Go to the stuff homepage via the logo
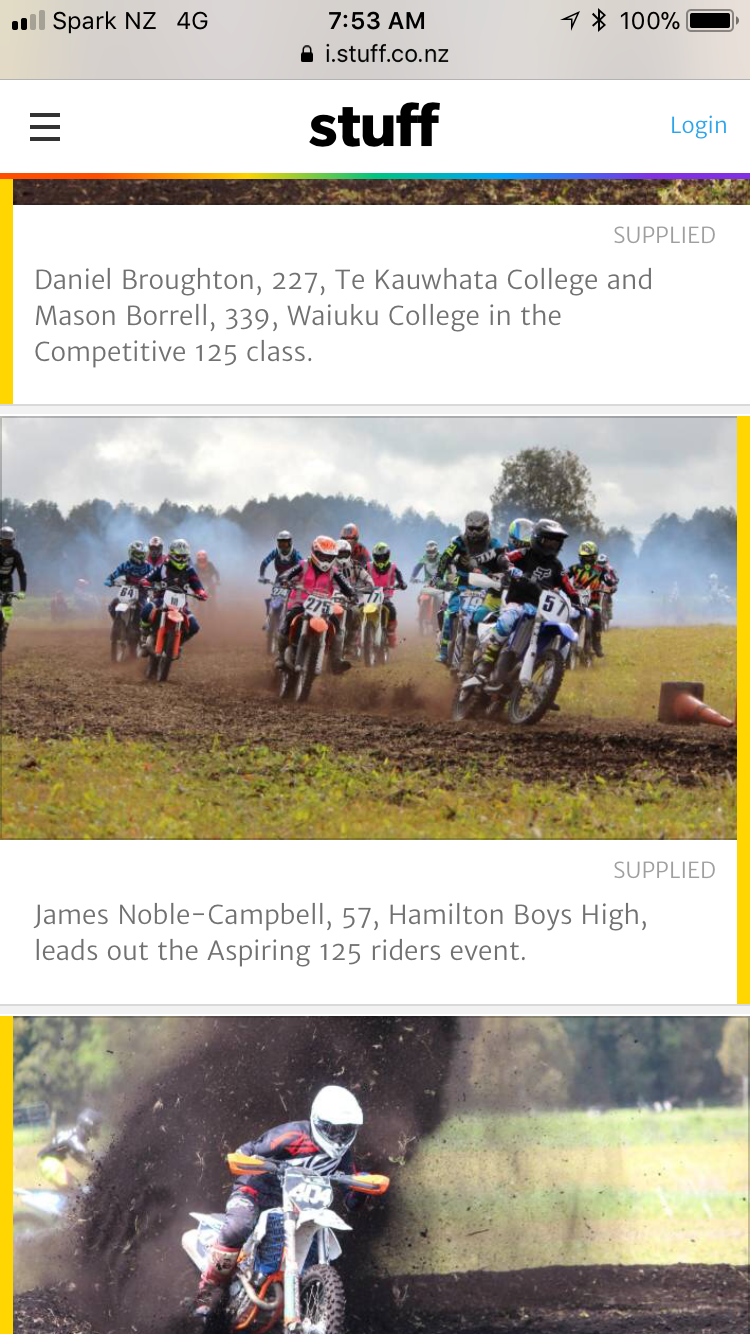The image size is (750, 1334). pos(374,126)
